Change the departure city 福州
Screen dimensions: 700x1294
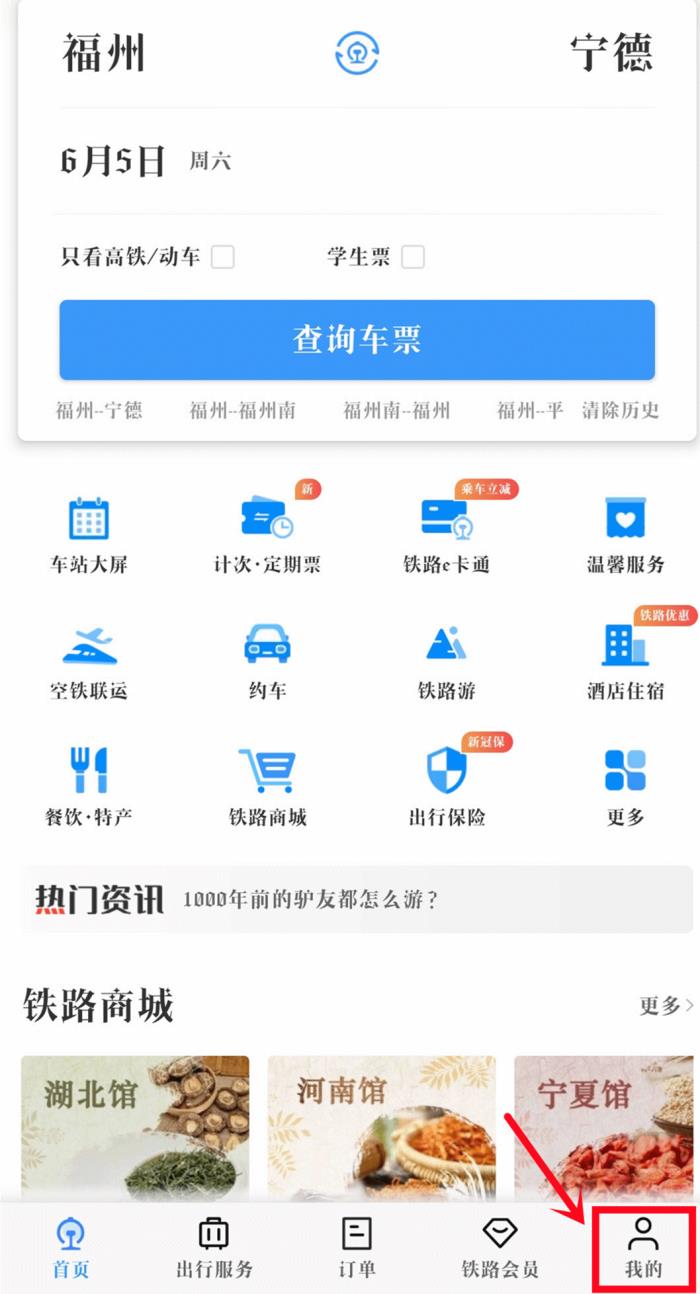104,53
